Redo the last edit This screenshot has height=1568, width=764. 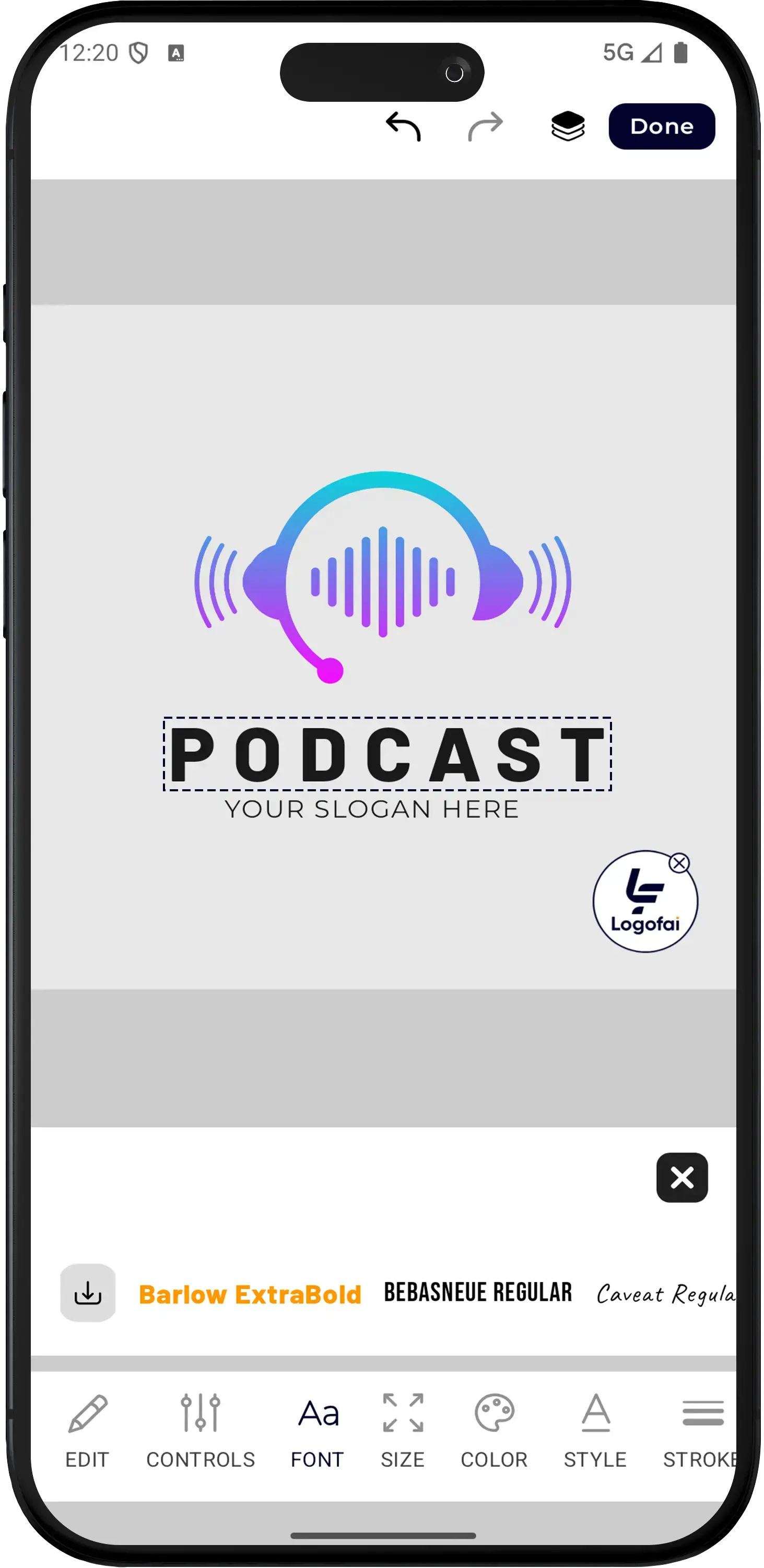pyautogui.click(x=484, y=126)
